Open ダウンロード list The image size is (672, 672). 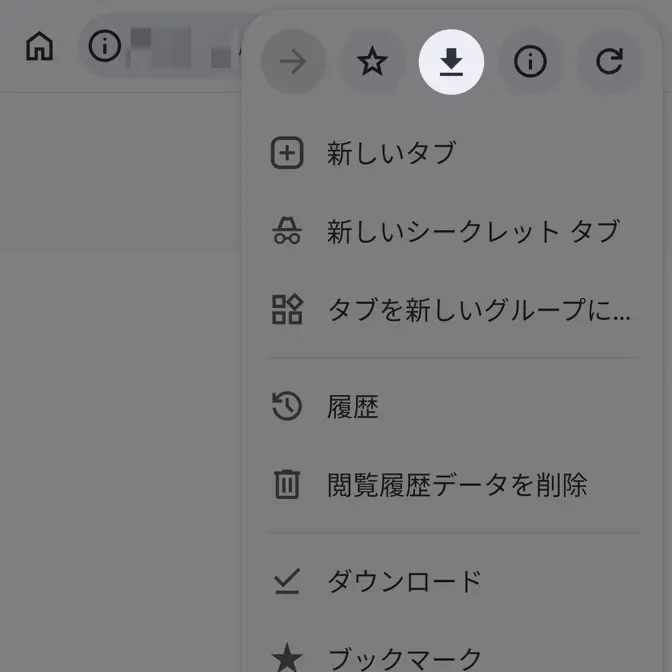[x=404, y=581]
